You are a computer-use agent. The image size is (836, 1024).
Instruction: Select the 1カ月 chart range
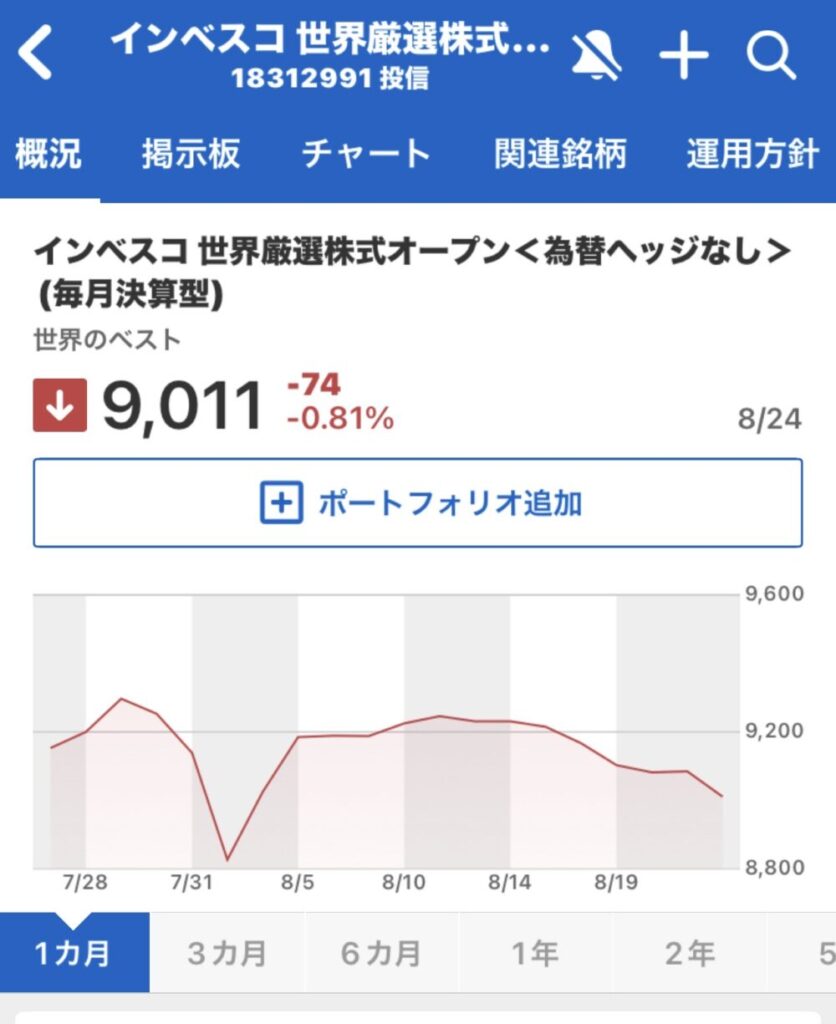pos(74,953)
